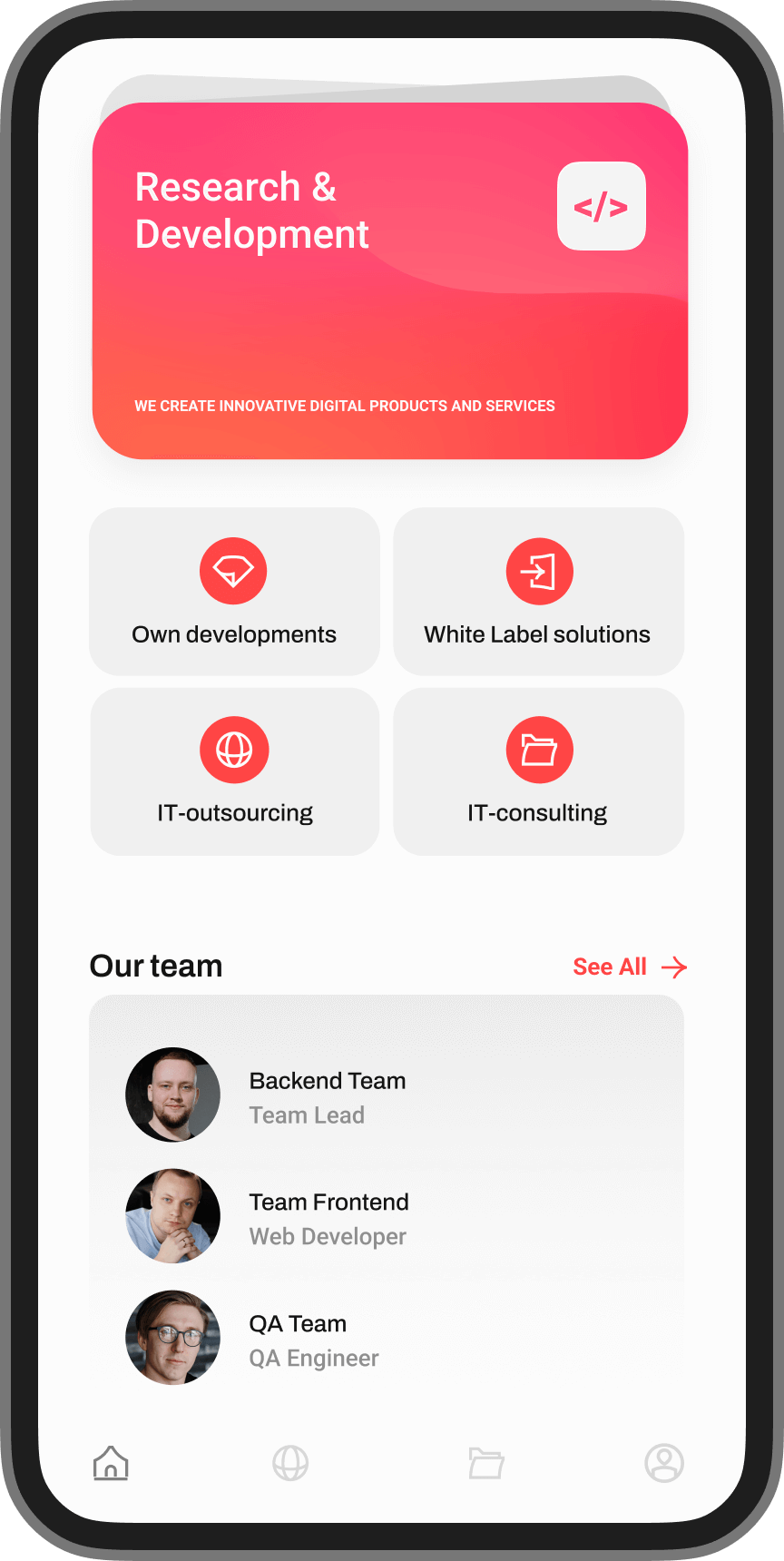Open Backend Team lead profile

point(327,1095)
